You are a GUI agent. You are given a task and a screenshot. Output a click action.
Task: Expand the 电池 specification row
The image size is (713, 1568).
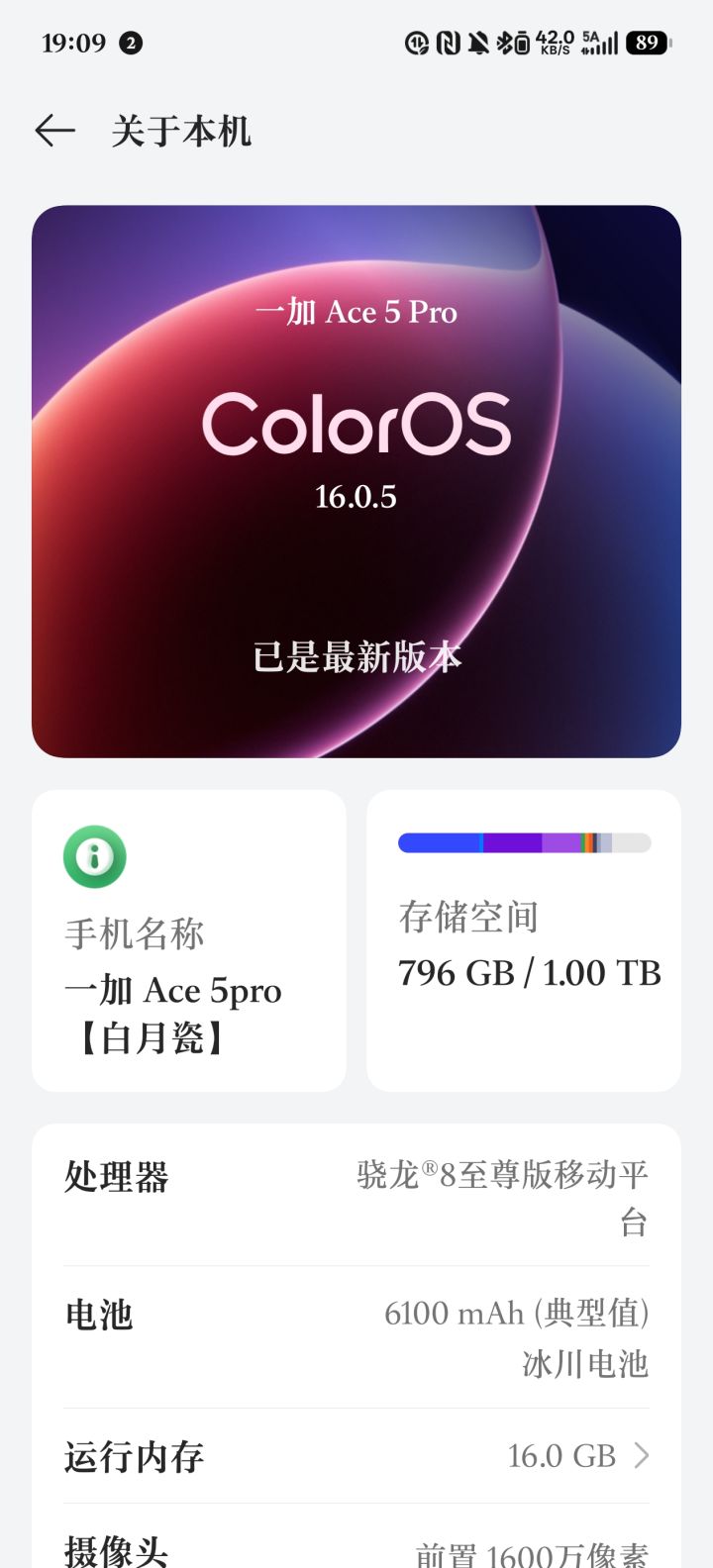[x=356, y=1336]
